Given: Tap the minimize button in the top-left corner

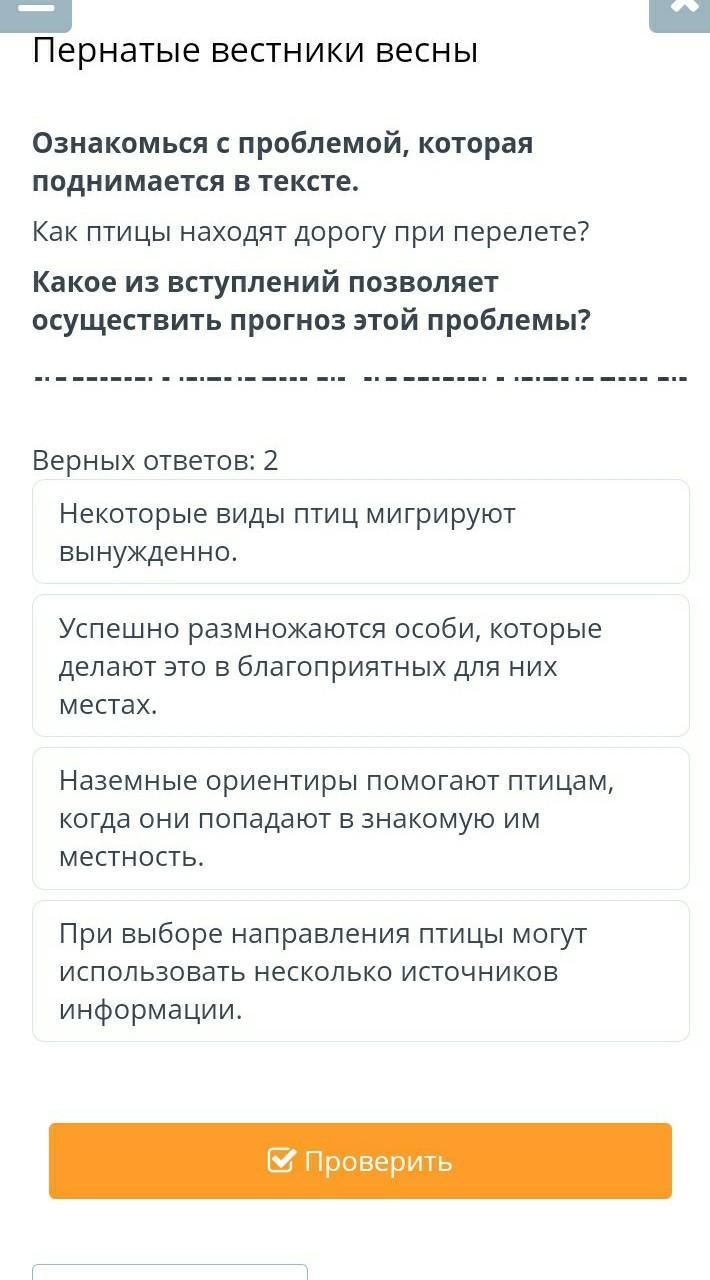Looking at the screenshot, I should pos(36,12).
